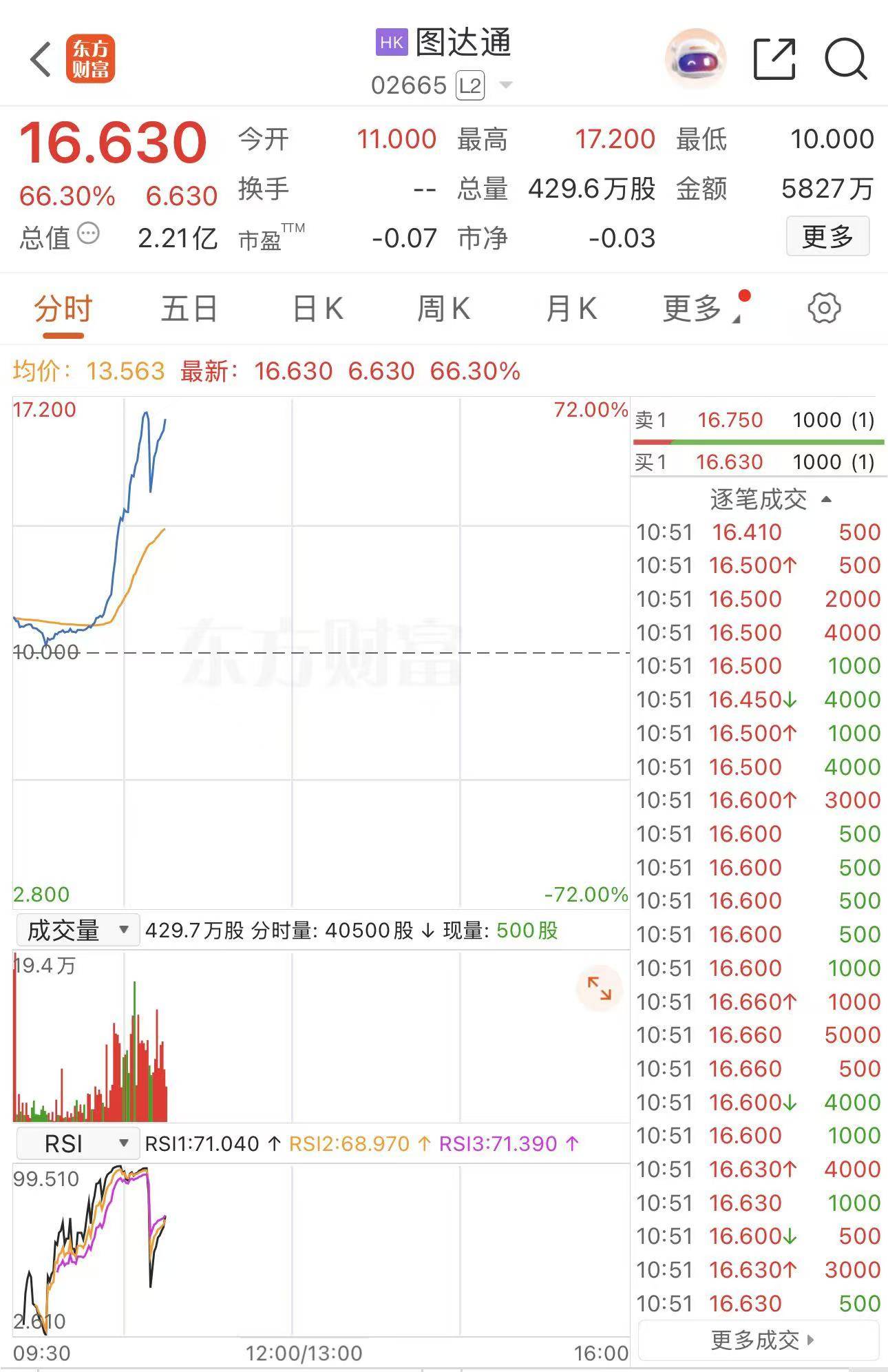Open chart settings via gear icon
888x1372 pixels.
click(x=823, y=309)
